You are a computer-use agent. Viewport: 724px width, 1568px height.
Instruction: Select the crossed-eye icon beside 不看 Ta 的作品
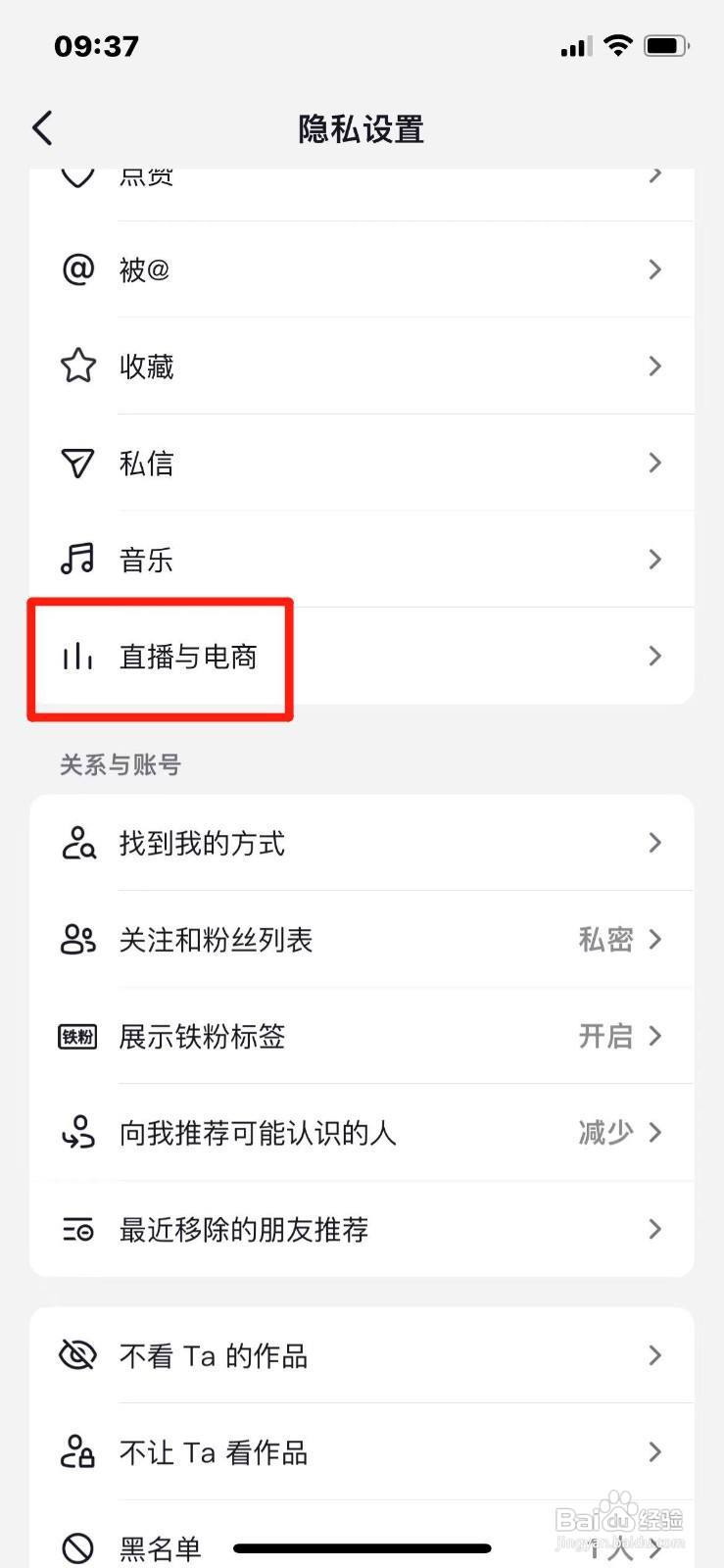(x=77, y=1355)
